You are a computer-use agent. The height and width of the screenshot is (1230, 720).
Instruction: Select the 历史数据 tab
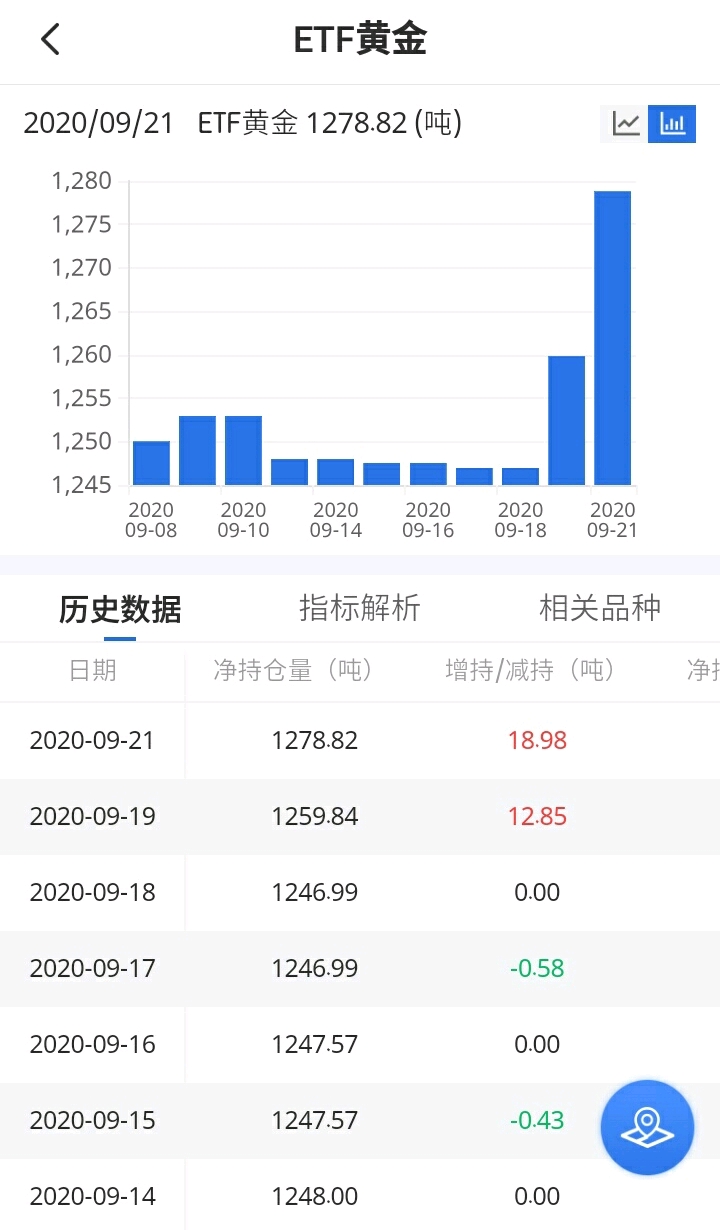pyautogui.click(x=120, y=608)
